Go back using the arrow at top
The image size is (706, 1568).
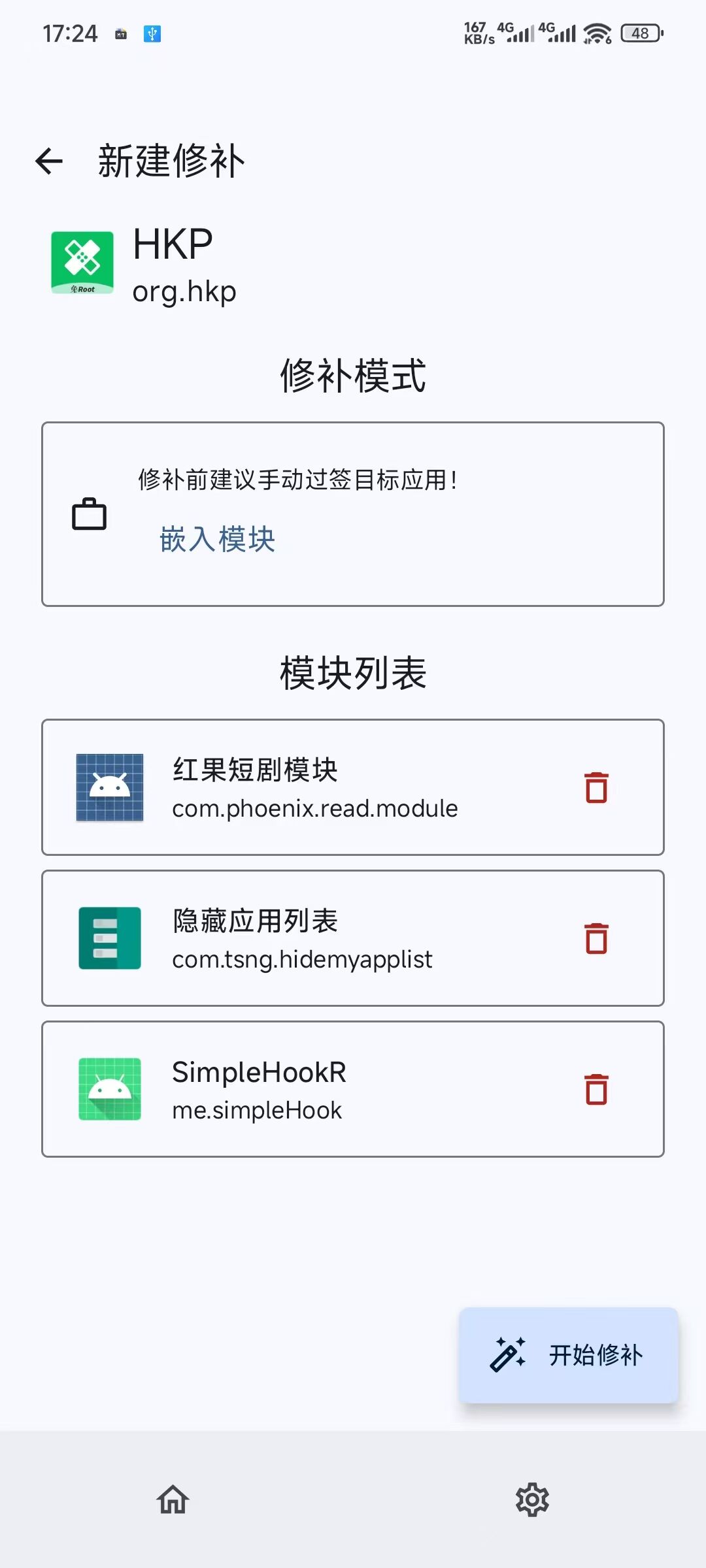click(49, 161)
